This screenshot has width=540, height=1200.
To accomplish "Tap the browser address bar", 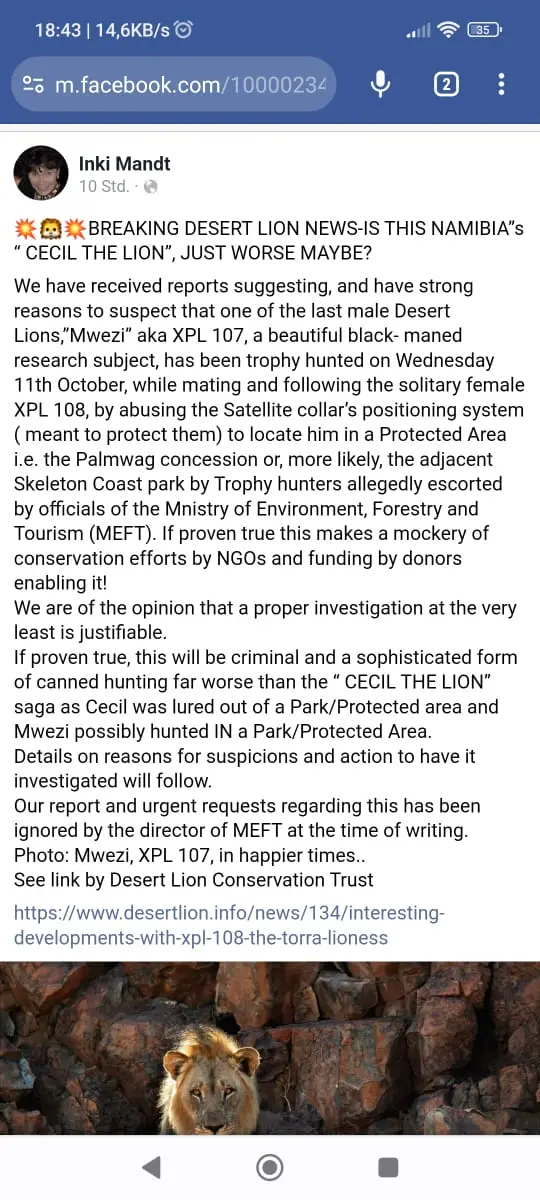I will click(174, 85).
